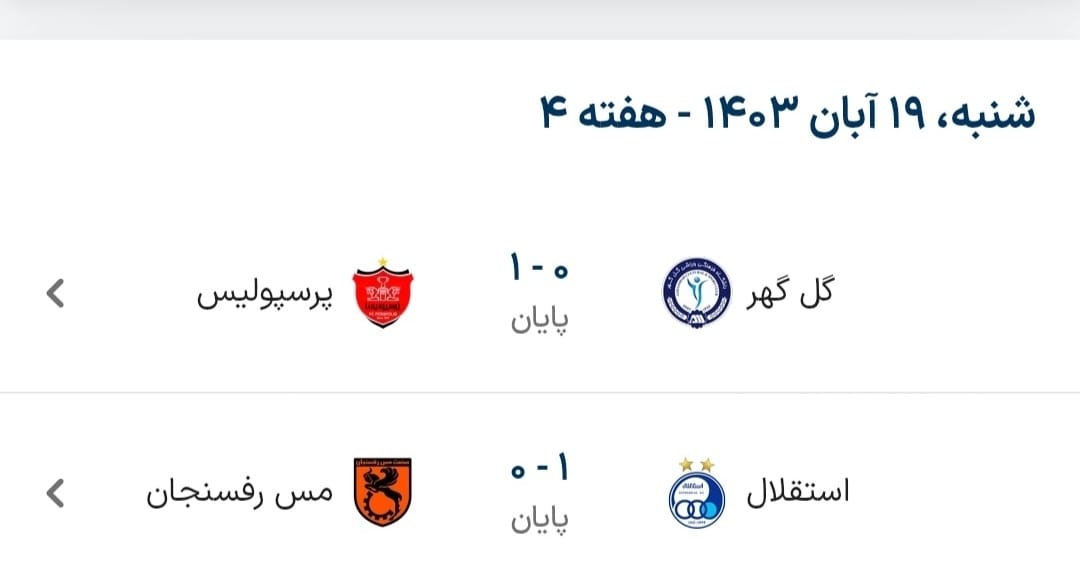Open the استقلال vs مس رفسنجان match details

(540, 492)
